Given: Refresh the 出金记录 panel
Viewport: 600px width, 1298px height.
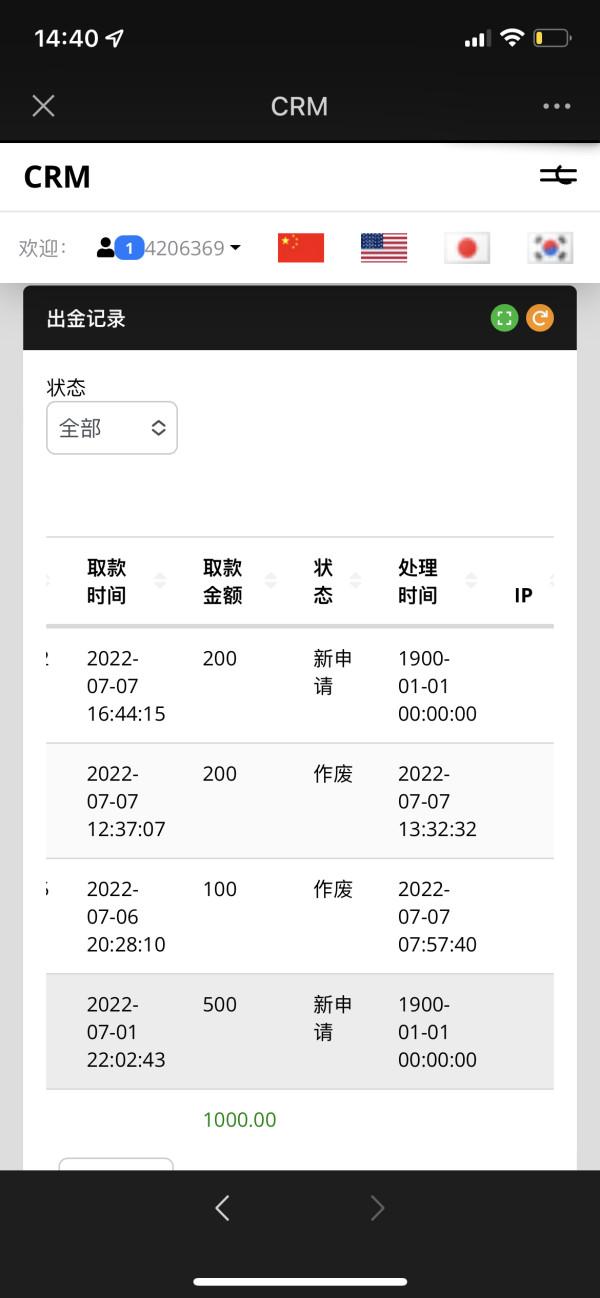Looking at the screenshot, I should click(x=540, y=318).
